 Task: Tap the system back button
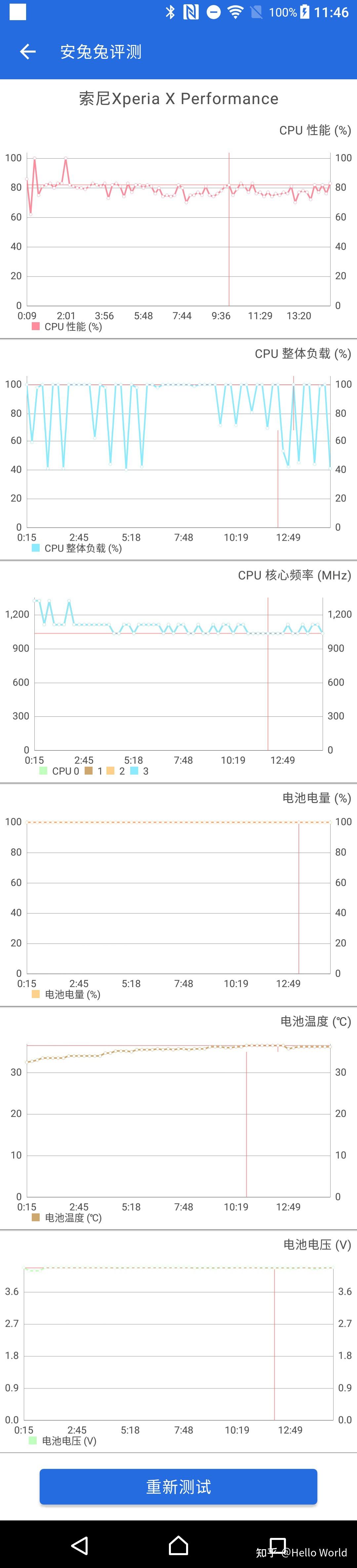pyautogui.click(x=80, y=1545)
